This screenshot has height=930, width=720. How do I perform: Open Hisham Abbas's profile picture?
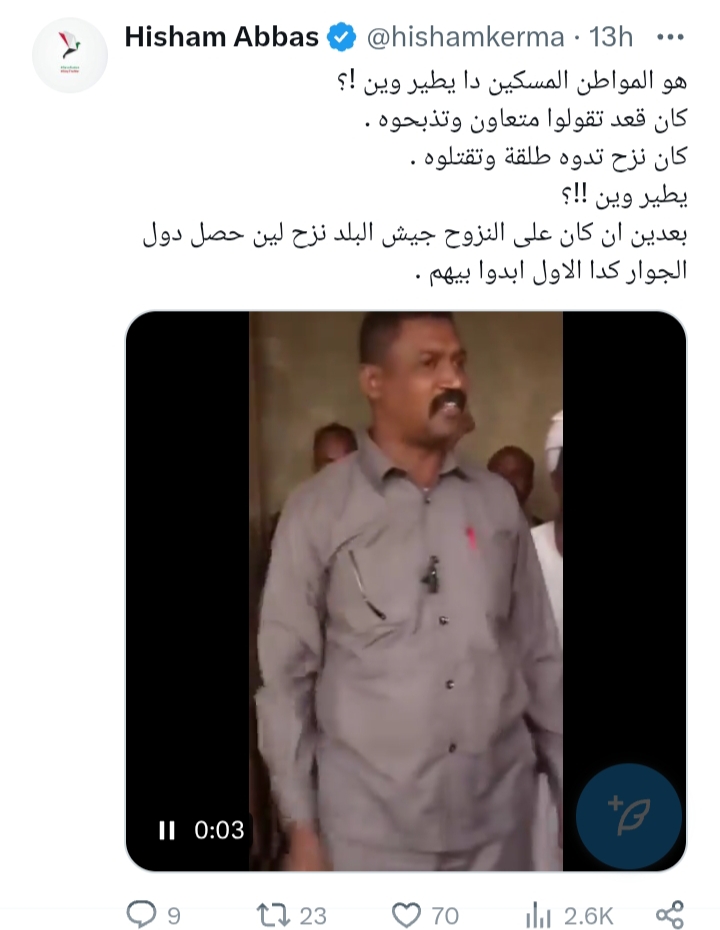(69, 55)
